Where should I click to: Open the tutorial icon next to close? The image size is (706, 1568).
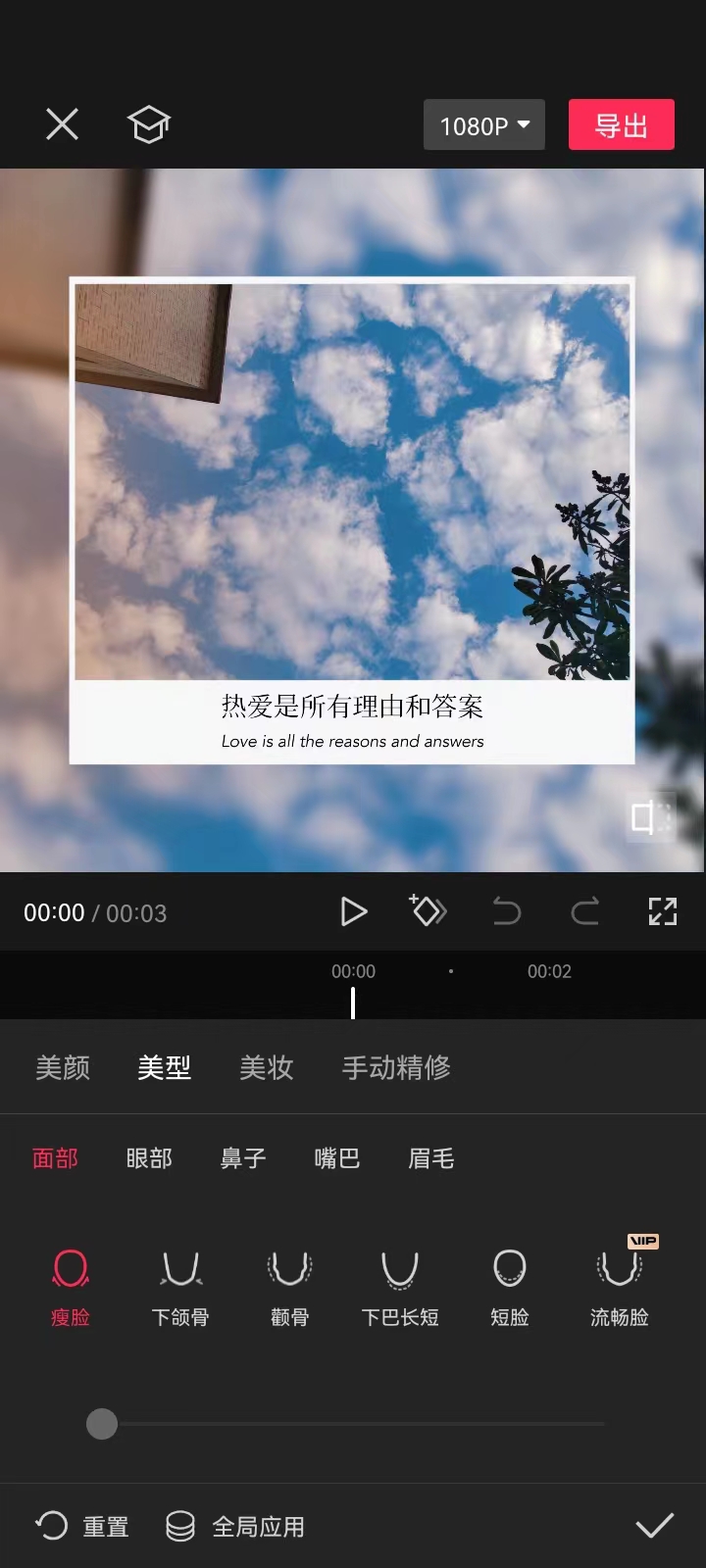click(149, 124)
